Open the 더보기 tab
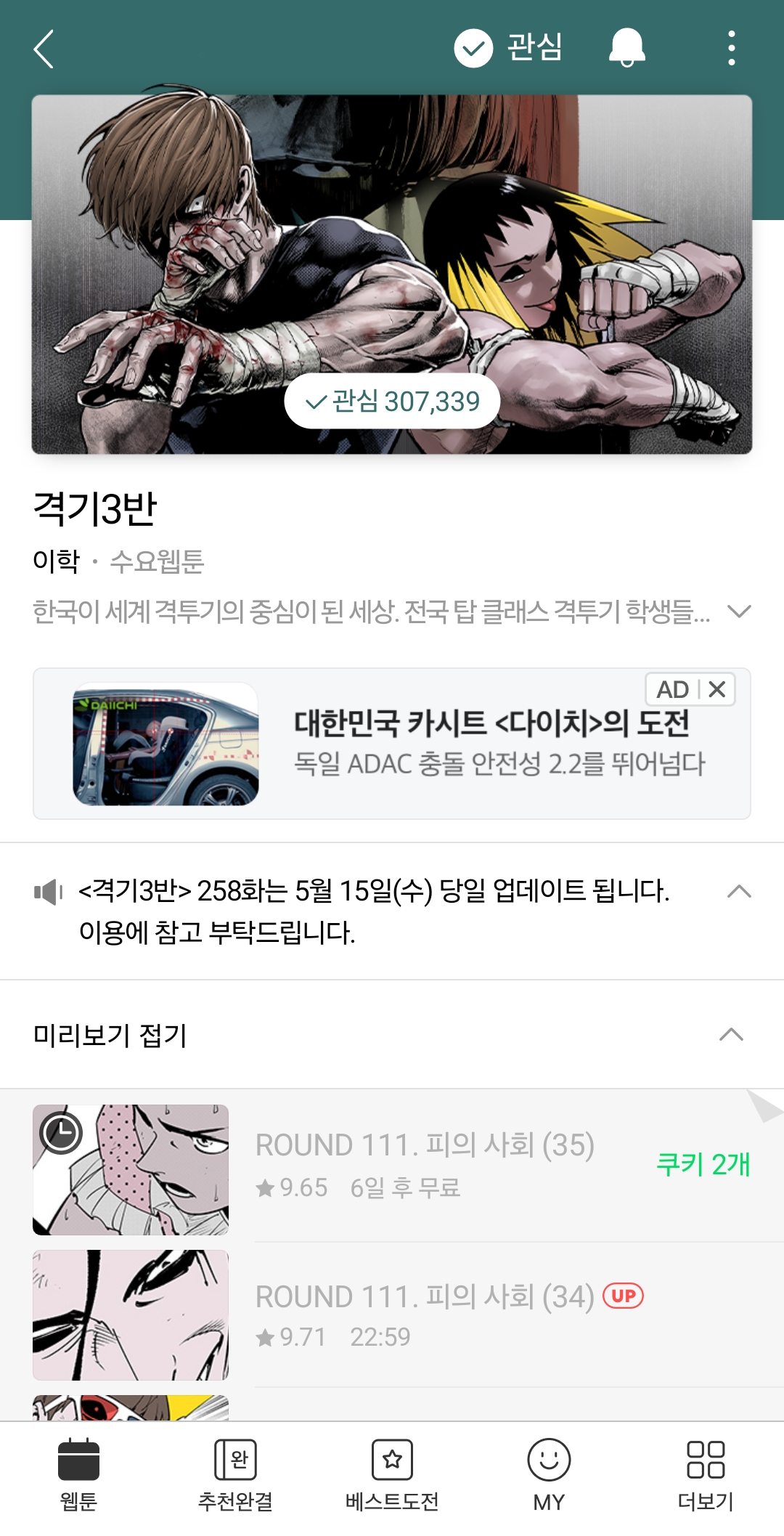The image size is (784, 1536). [x=706, y=1476]
